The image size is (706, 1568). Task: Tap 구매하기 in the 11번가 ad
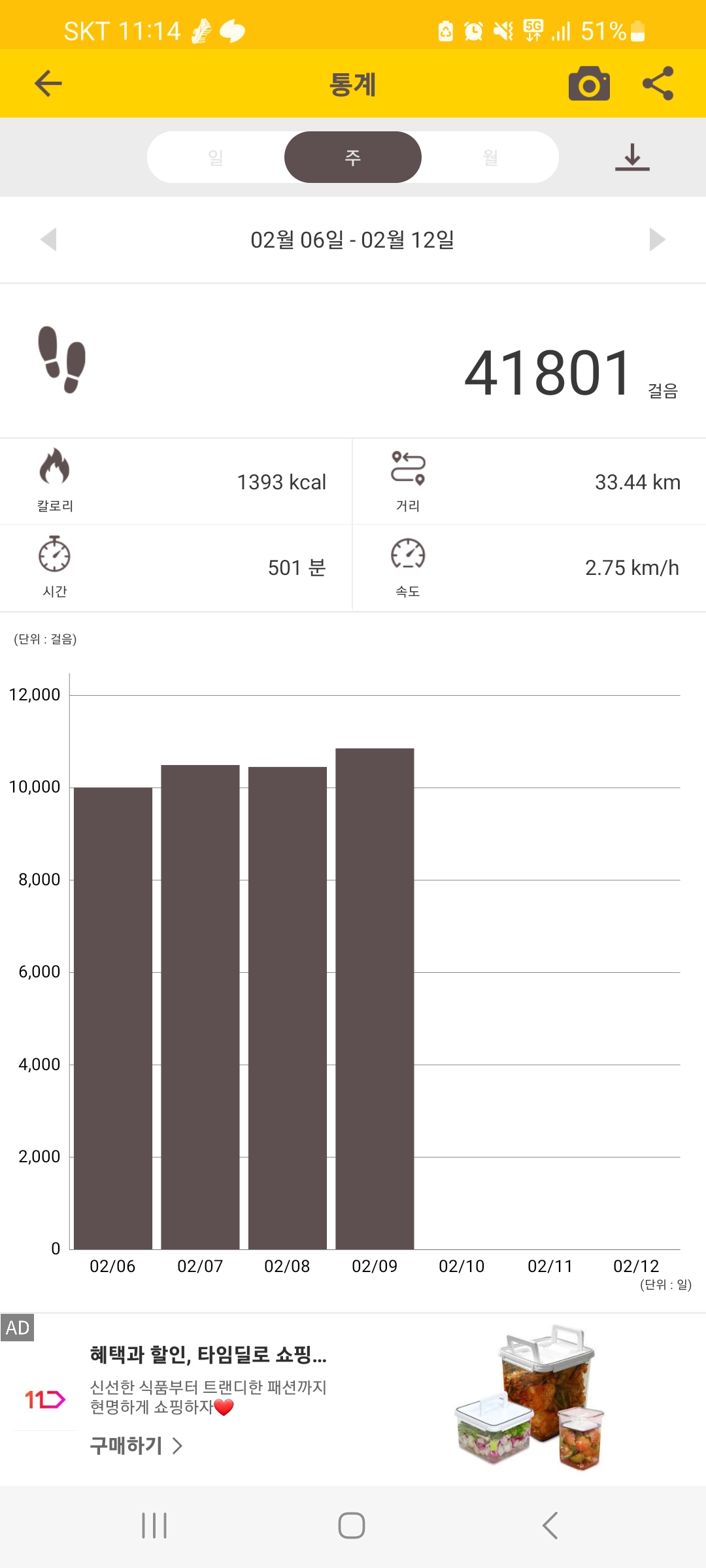(x=136, y=1446)
